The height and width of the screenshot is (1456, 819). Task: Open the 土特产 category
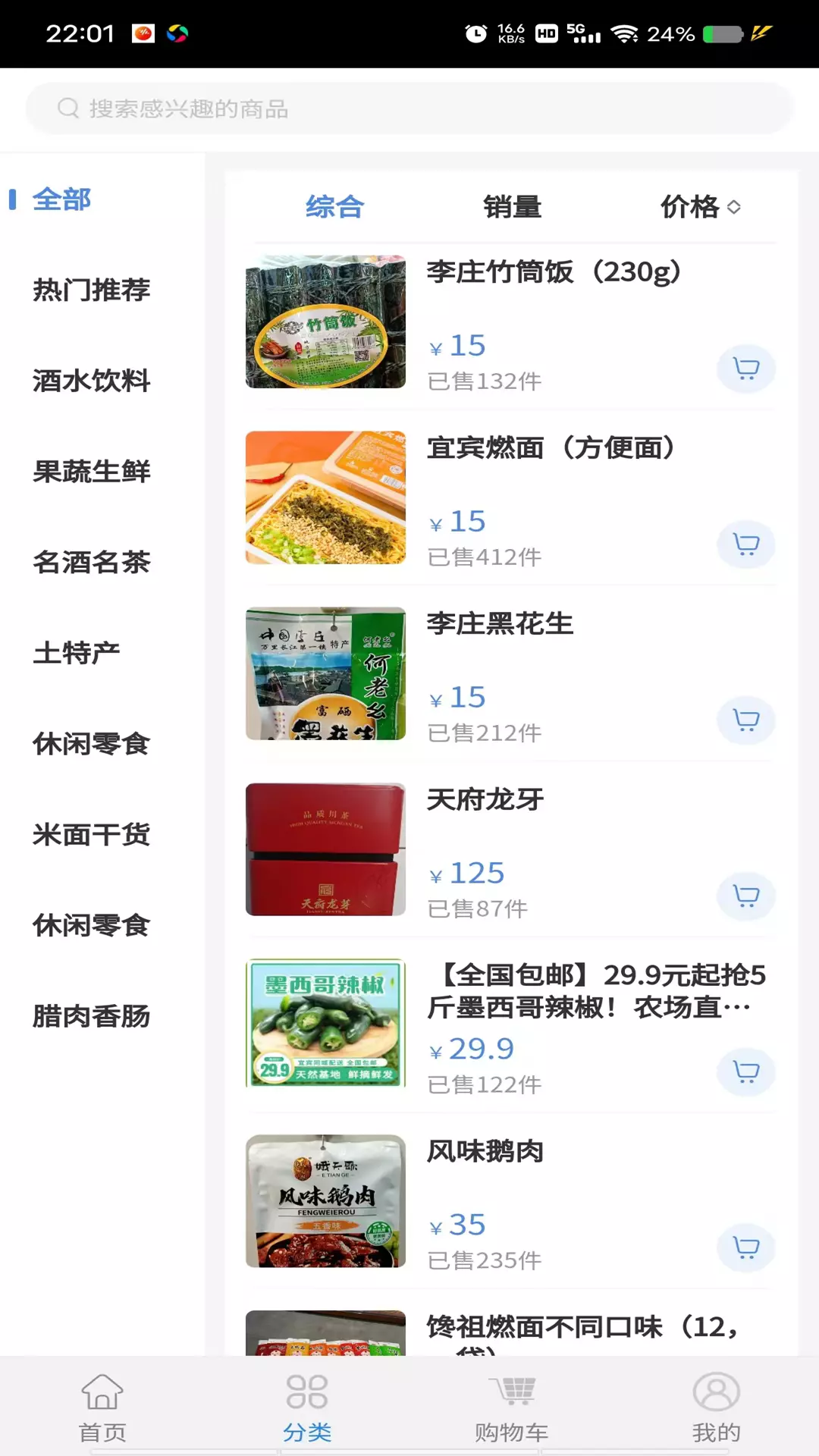pyautogui.click(x=77, y=653)
